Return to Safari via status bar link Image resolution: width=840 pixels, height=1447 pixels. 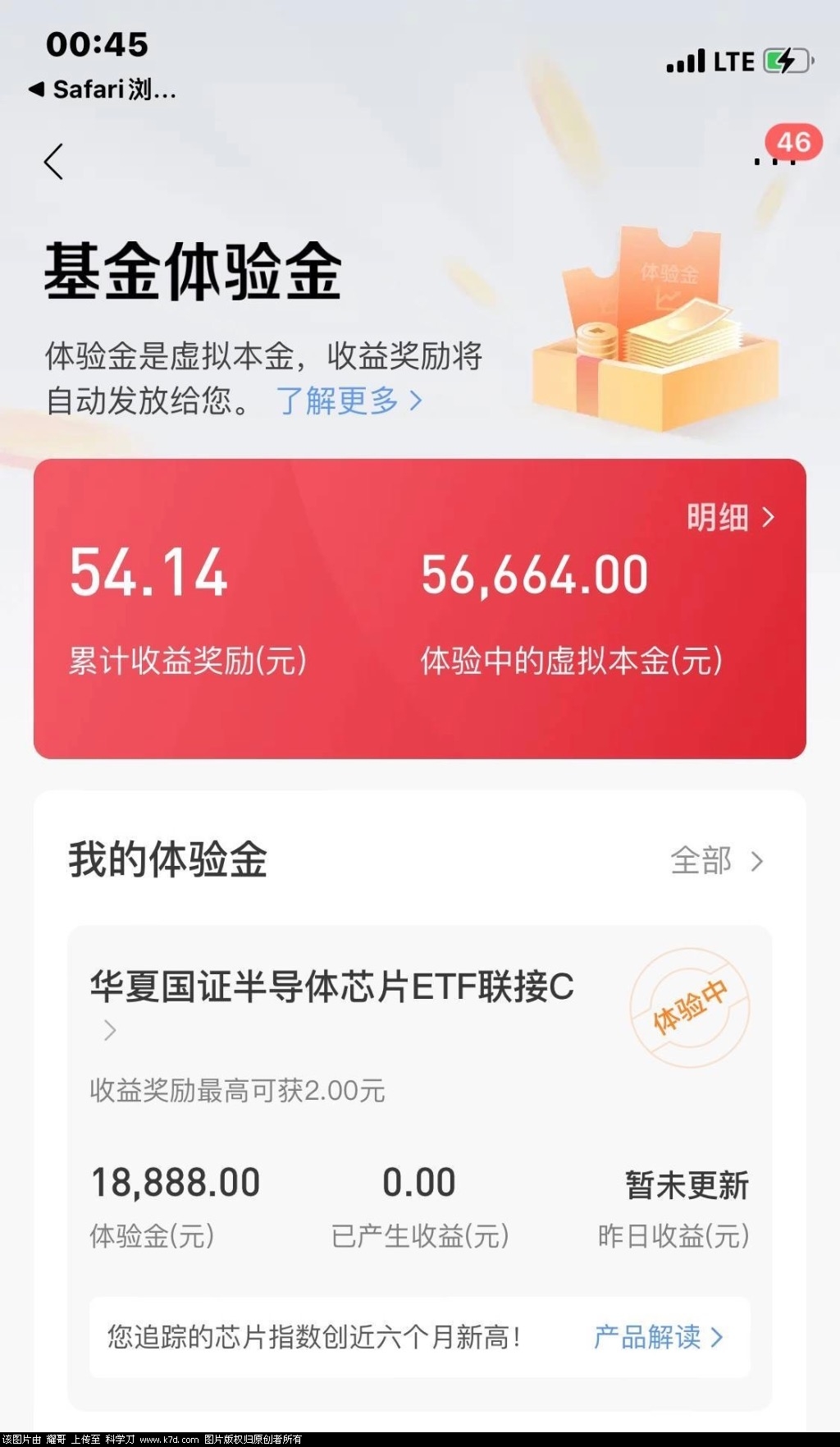coord(103,89)
